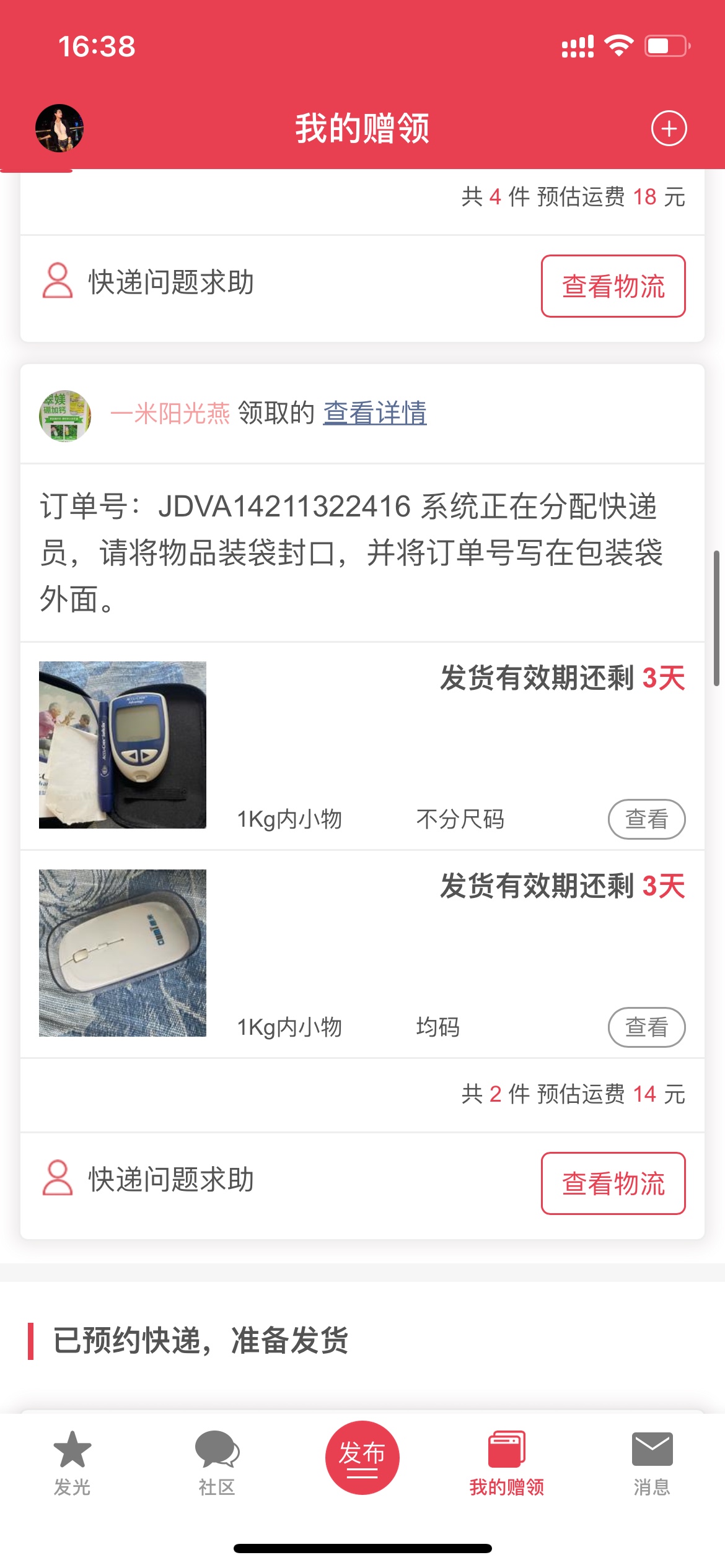Open 一米阳光燕's user profile name
This screenshot has height=1568, width=725.
pos(170,413)
